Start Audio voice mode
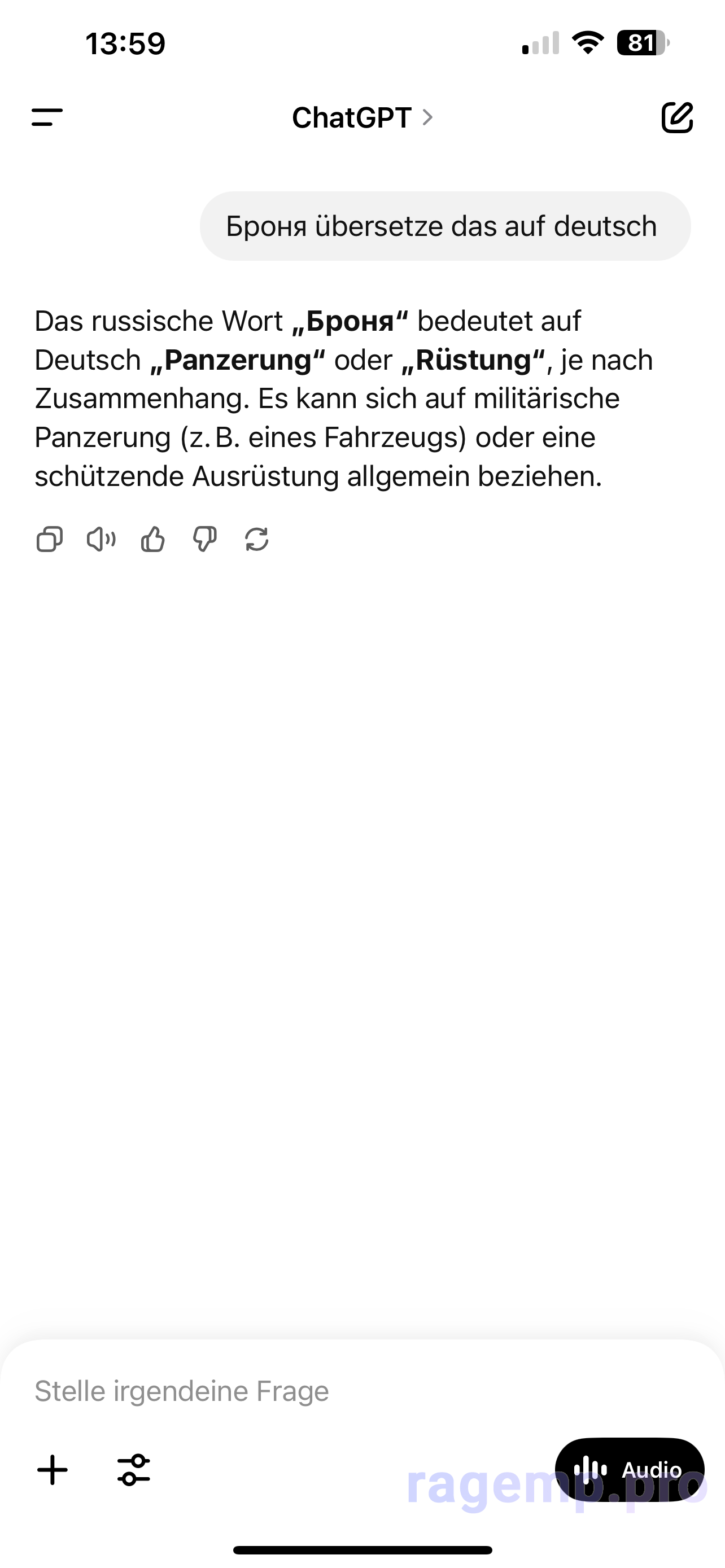725x1568 pixels. pyautogui.click(x=630, y=1470)
